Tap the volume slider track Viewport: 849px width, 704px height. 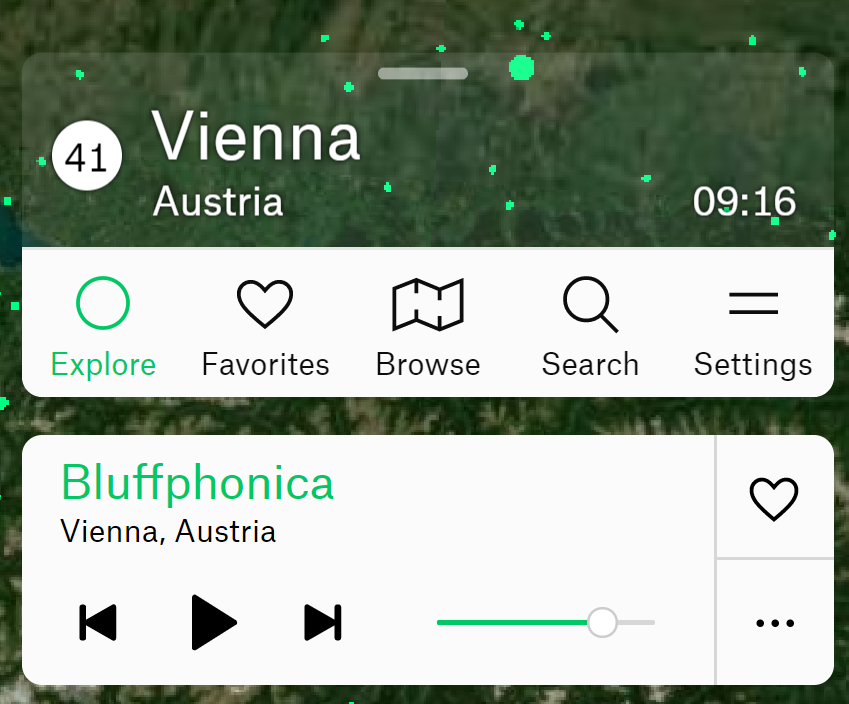520,622
